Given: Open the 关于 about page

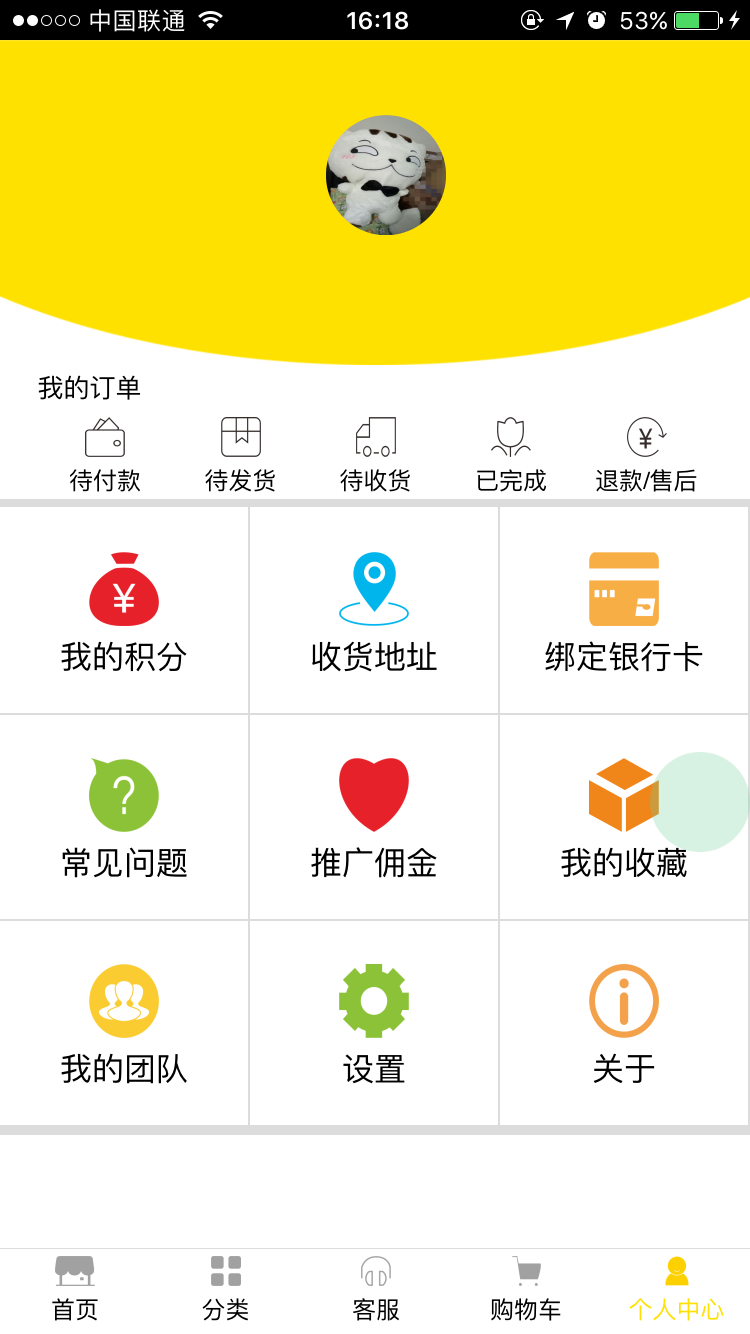Looking at the screenshot, I should tap(624, 1023).
